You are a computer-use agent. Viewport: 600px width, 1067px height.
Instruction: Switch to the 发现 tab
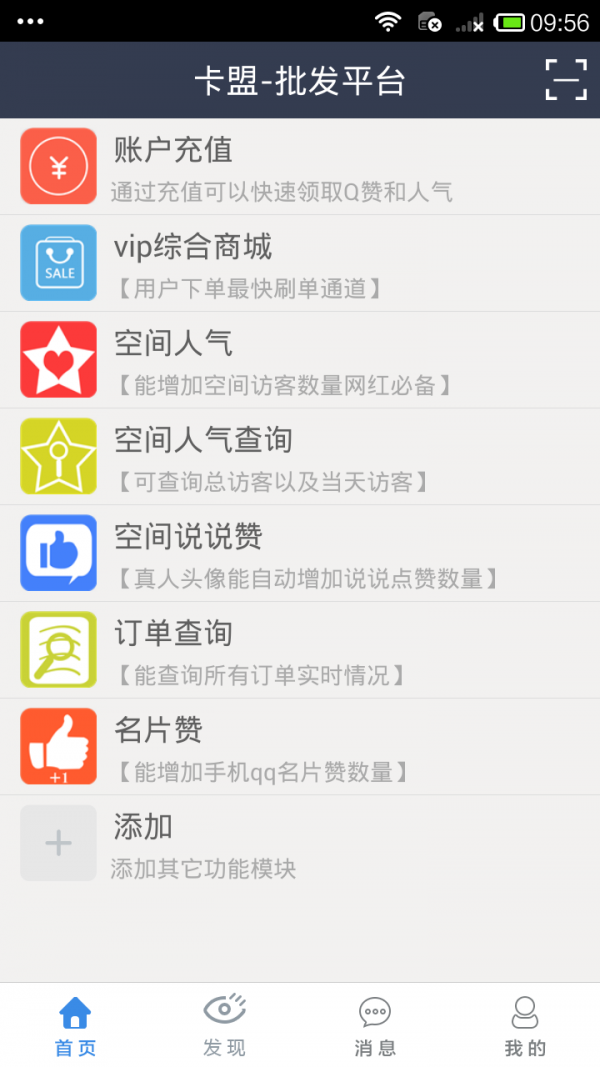tap(224, 1025)
